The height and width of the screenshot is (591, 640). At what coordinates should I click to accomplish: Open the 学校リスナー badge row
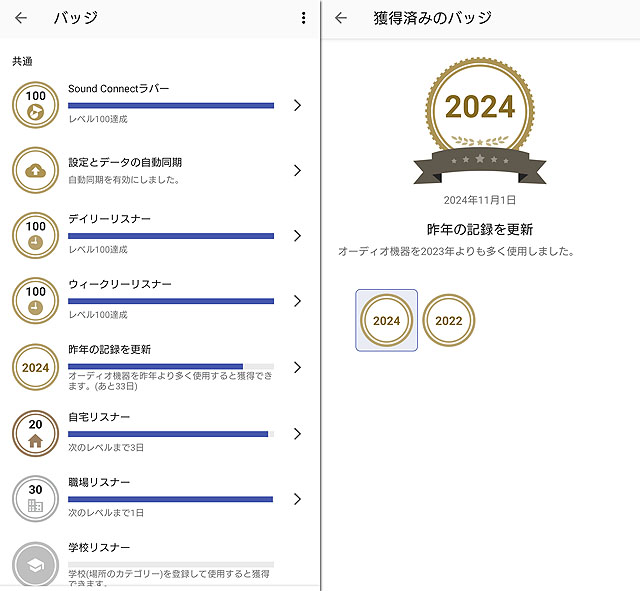pyautogui.click(x=160, y=562)
